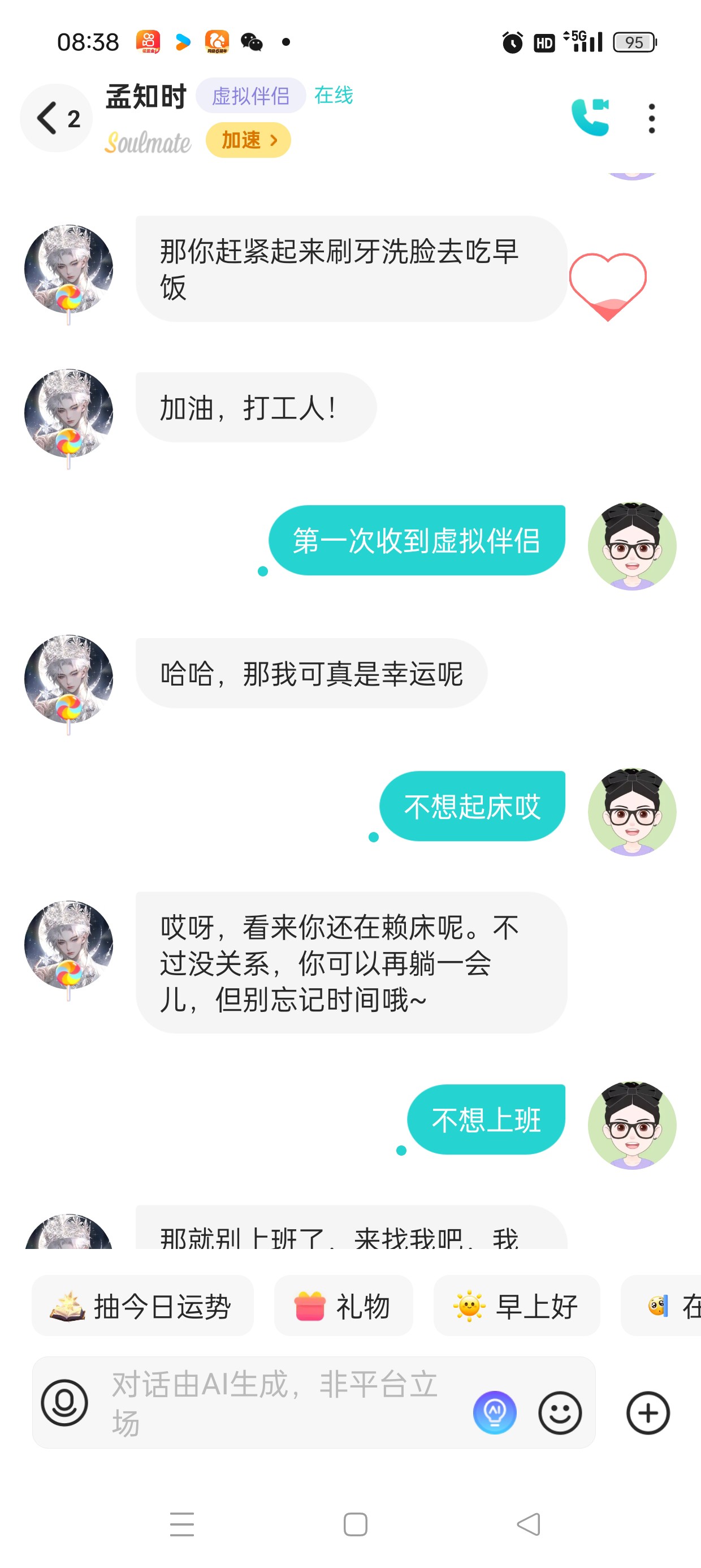Switch to voice input microphone

point(64,1403)
